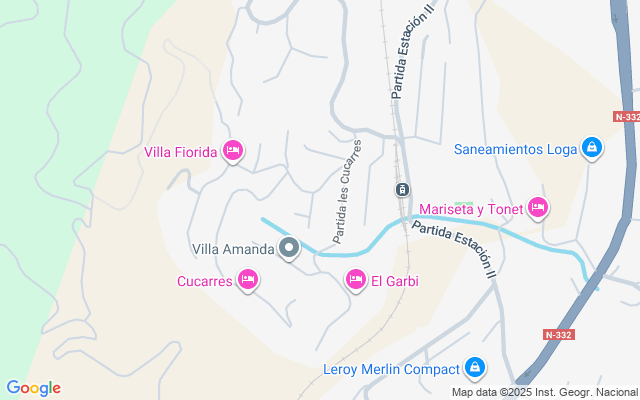
Task: Select the Mariseta y Tonet marker
Action: coord(539,208)
